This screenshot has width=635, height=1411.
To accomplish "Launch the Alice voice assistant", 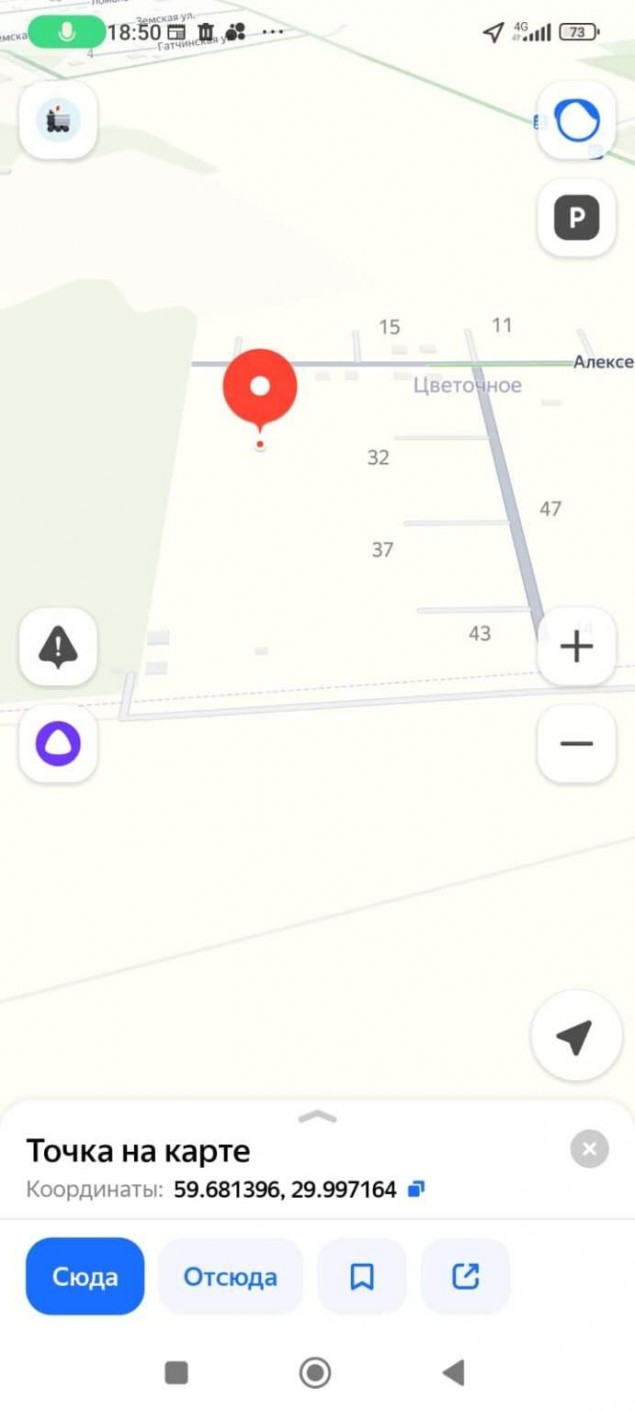I will [58, 743].
